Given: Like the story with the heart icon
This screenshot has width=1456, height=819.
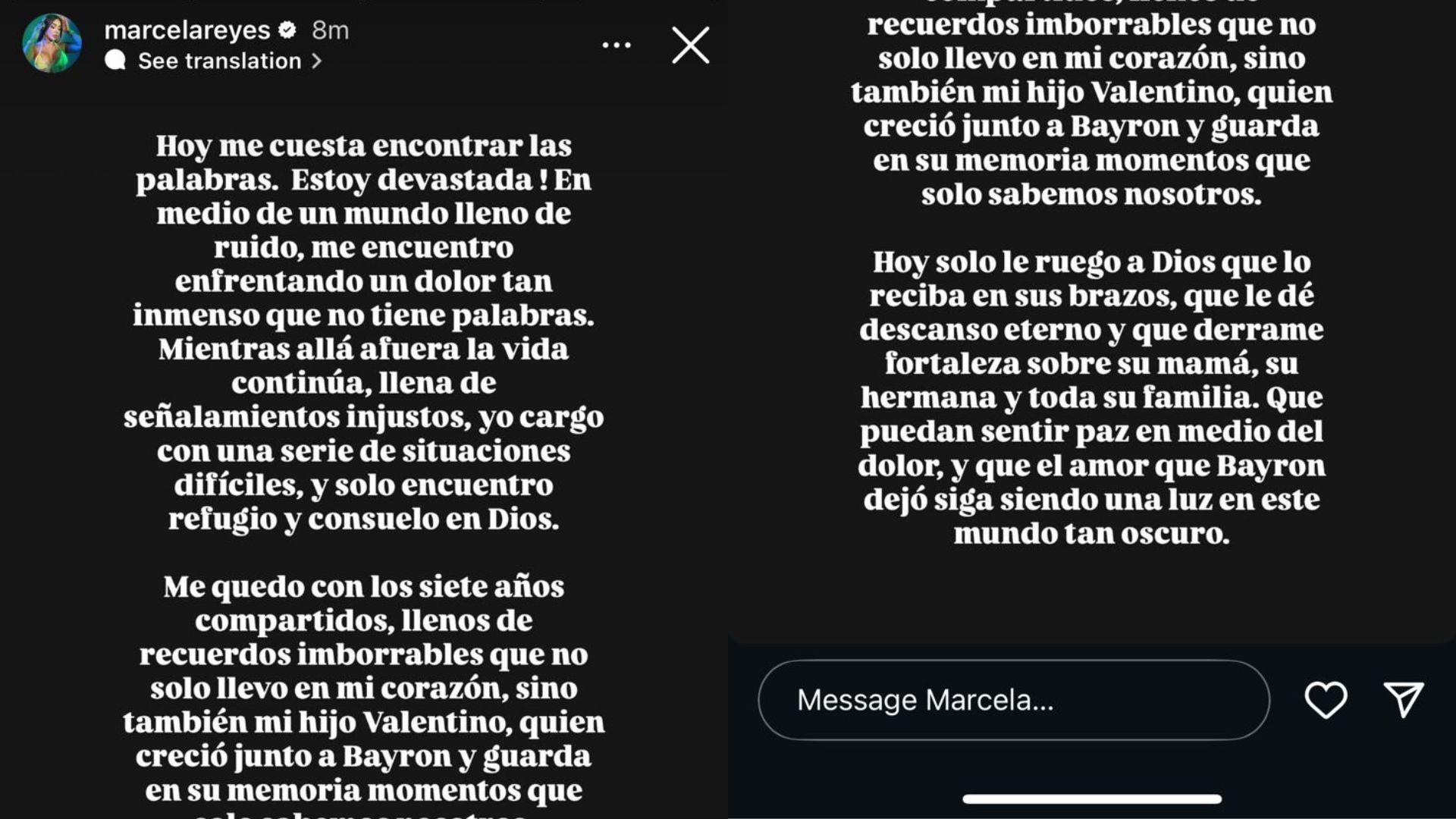Looking at the screenshot, I should [x=1326, y=699].
